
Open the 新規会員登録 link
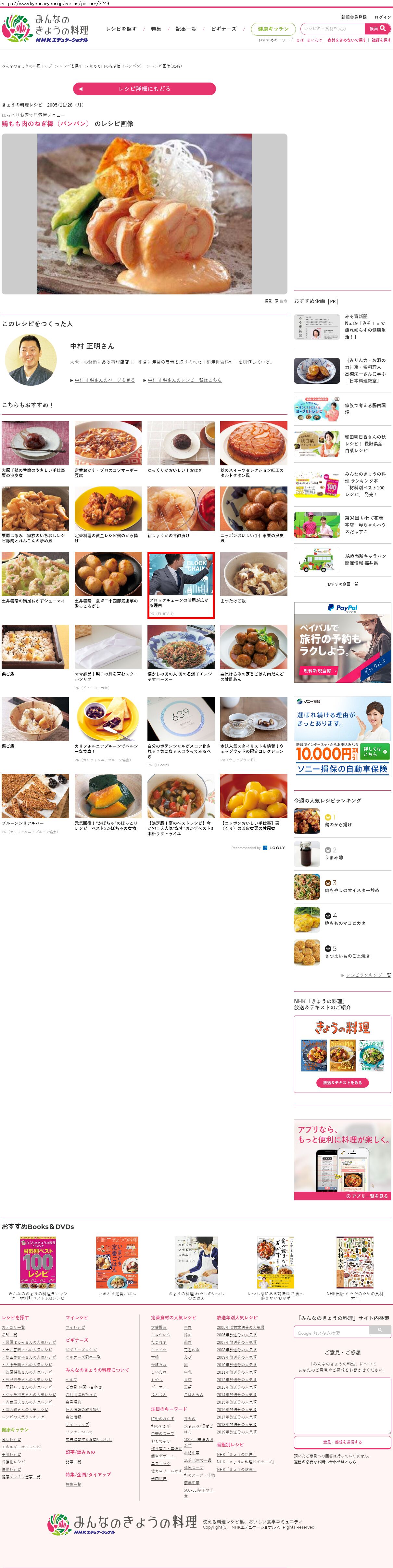[354, 17]
